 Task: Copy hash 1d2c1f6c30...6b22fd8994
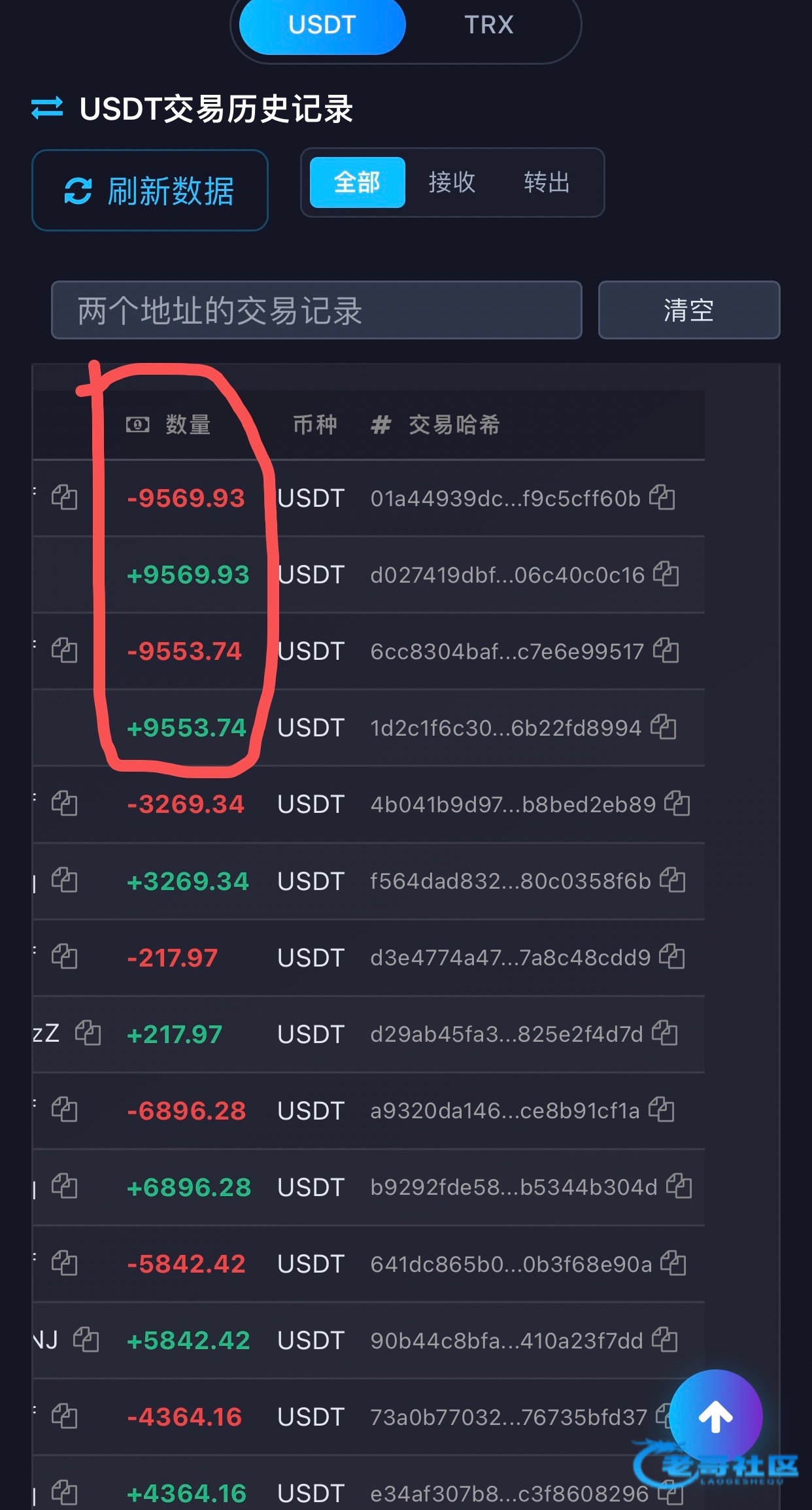[x=664, y=727]
